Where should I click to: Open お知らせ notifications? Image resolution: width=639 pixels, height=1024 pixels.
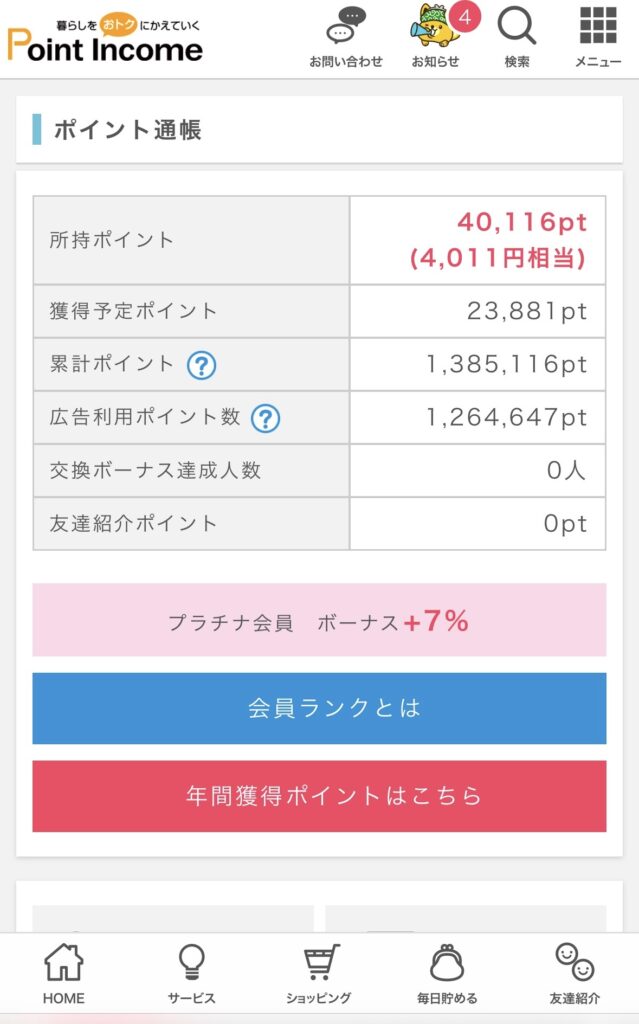[x=438, y=36]
